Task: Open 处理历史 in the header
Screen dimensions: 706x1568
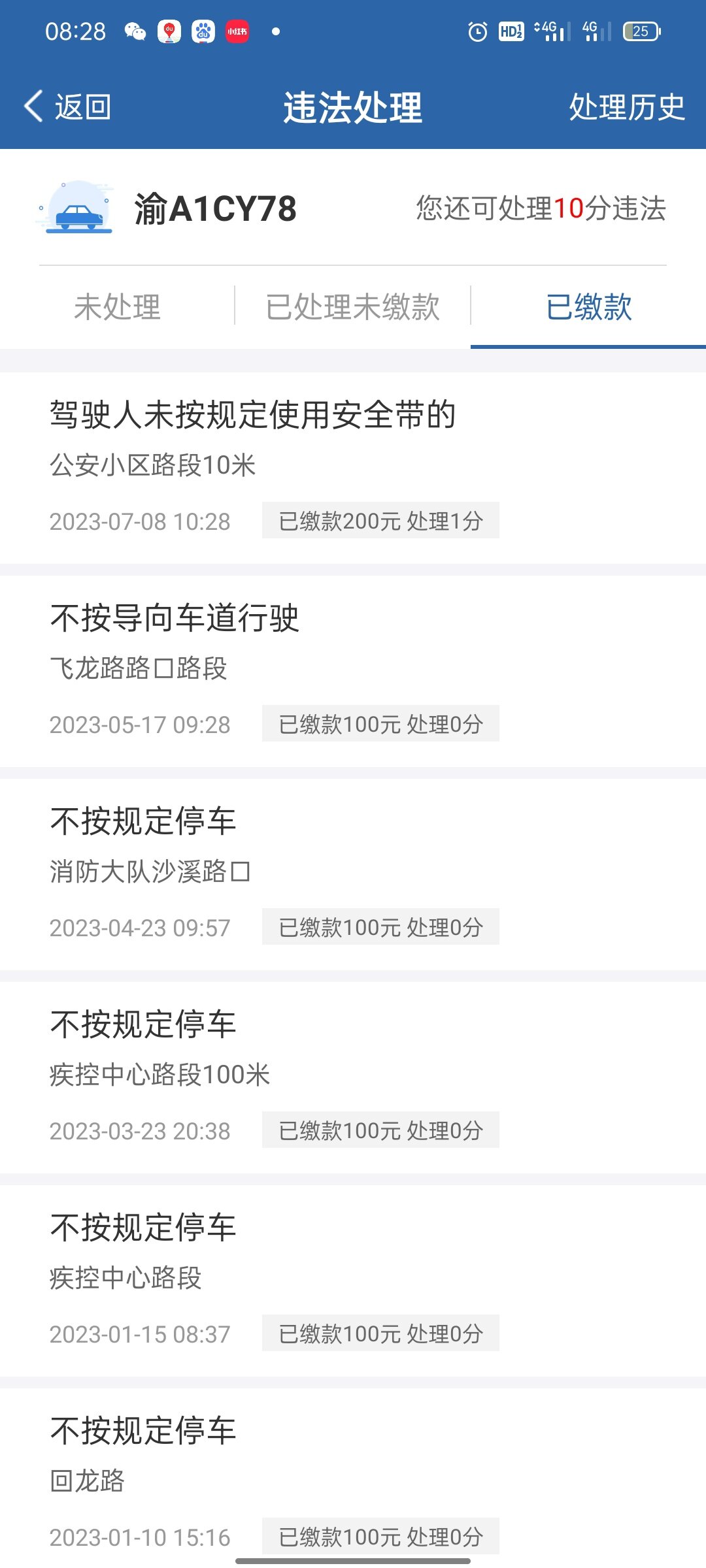Action: pyautogui.click(x=626, y=107)
